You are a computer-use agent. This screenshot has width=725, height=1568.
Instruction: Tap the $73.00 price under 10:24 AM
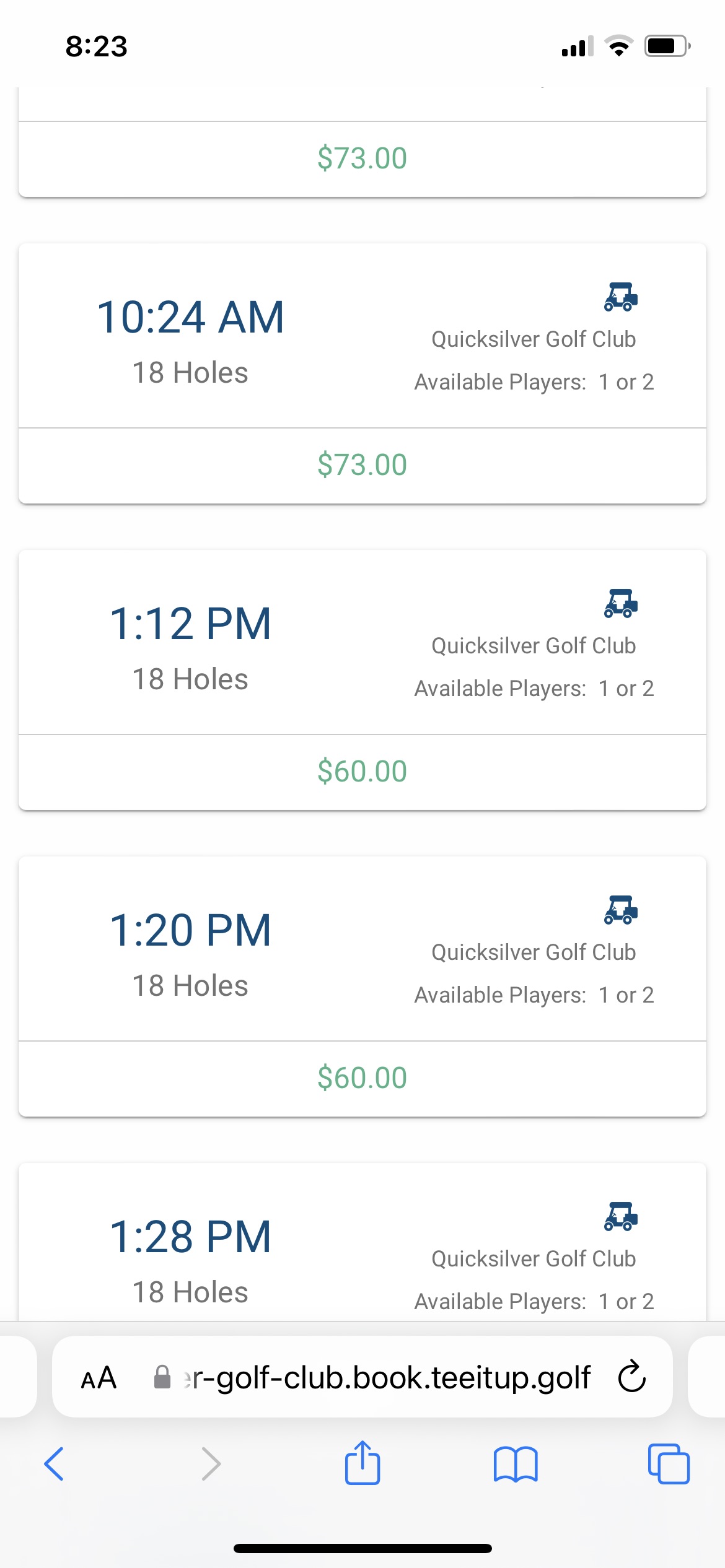pyautogui.click(x=362, y=465)
